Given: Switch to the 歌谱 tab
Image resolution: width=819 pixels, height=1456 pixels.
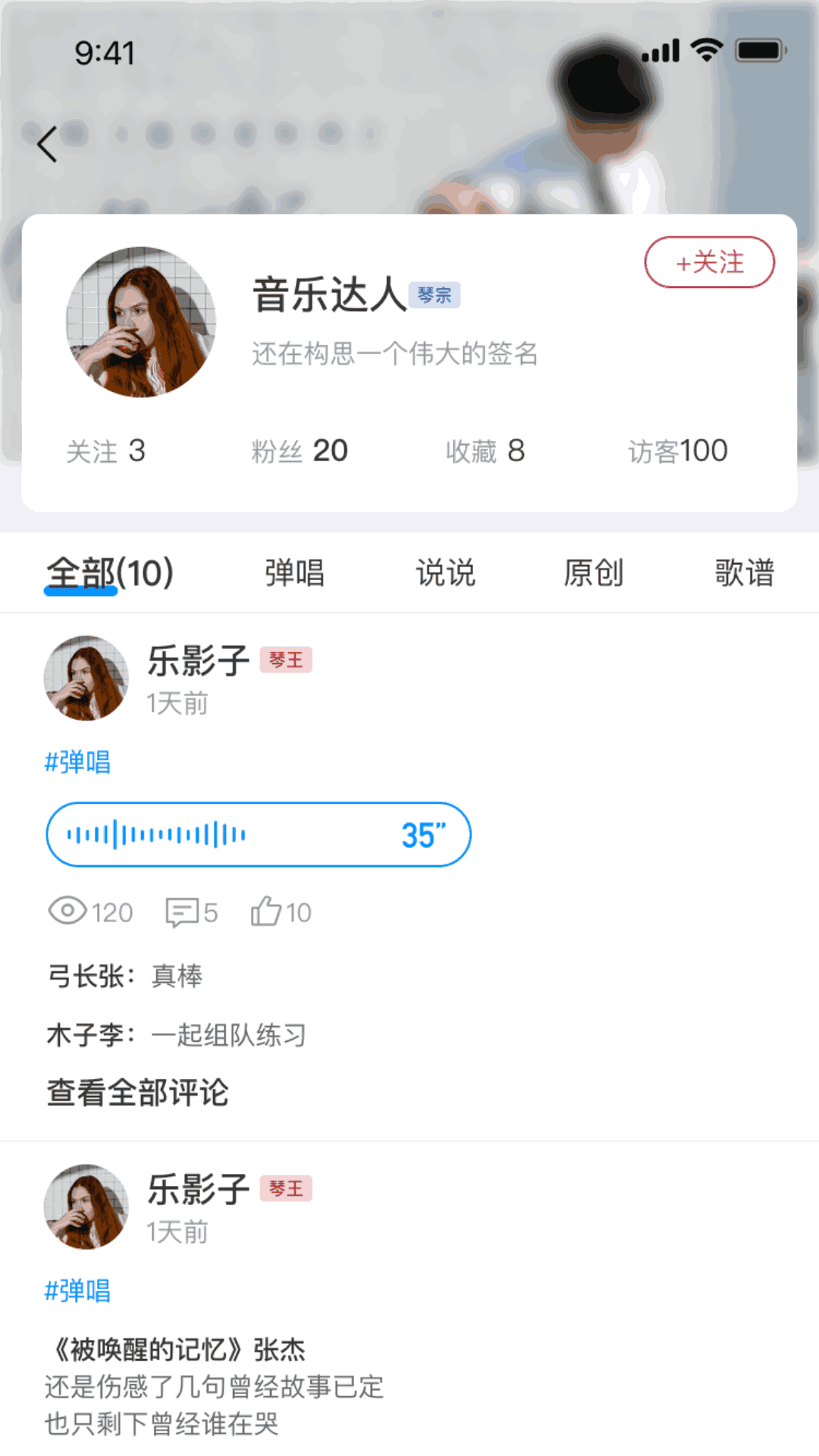Looking at the screenshot, I should [x=745, y=573].
